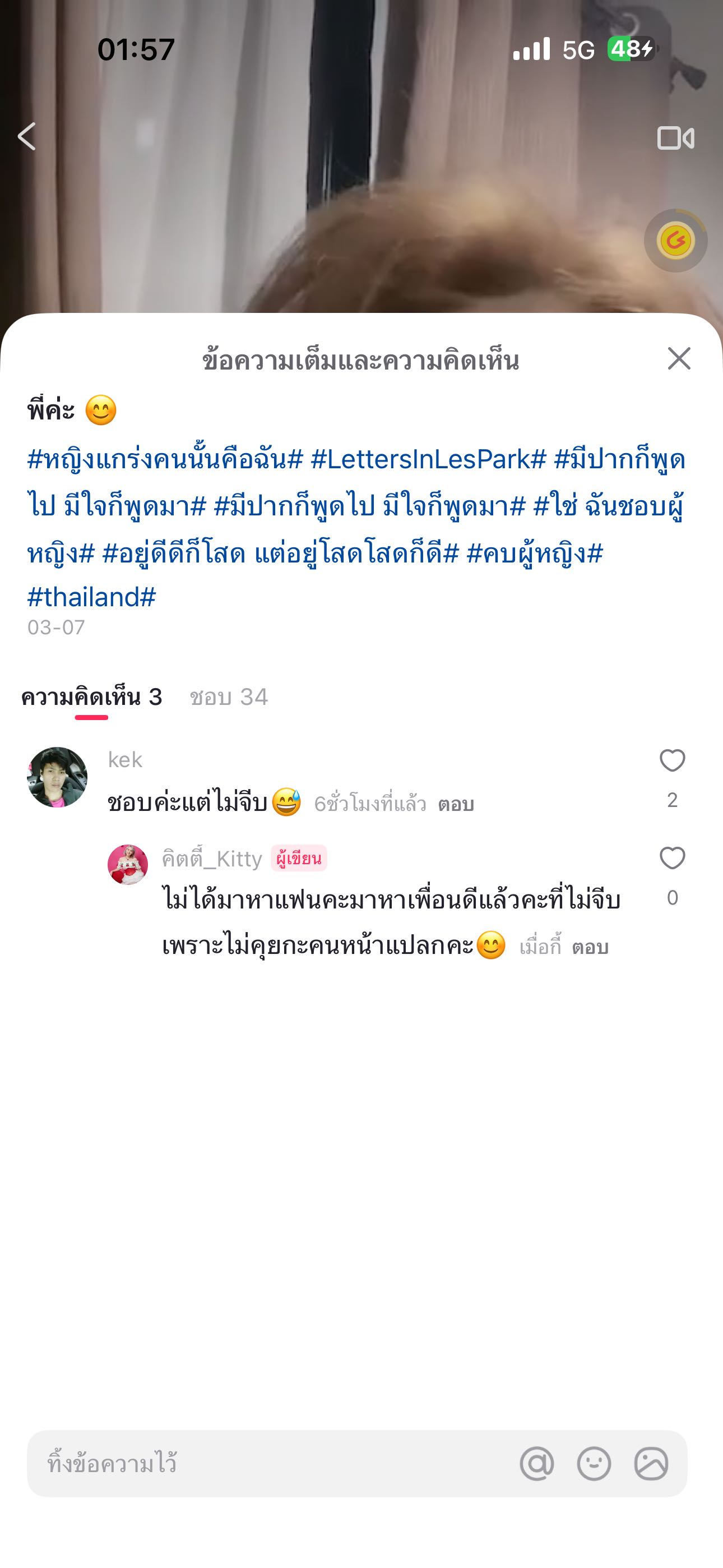Open the video camera icon
The height and width of the screenshot is (1568, 723).
[675, 138]
